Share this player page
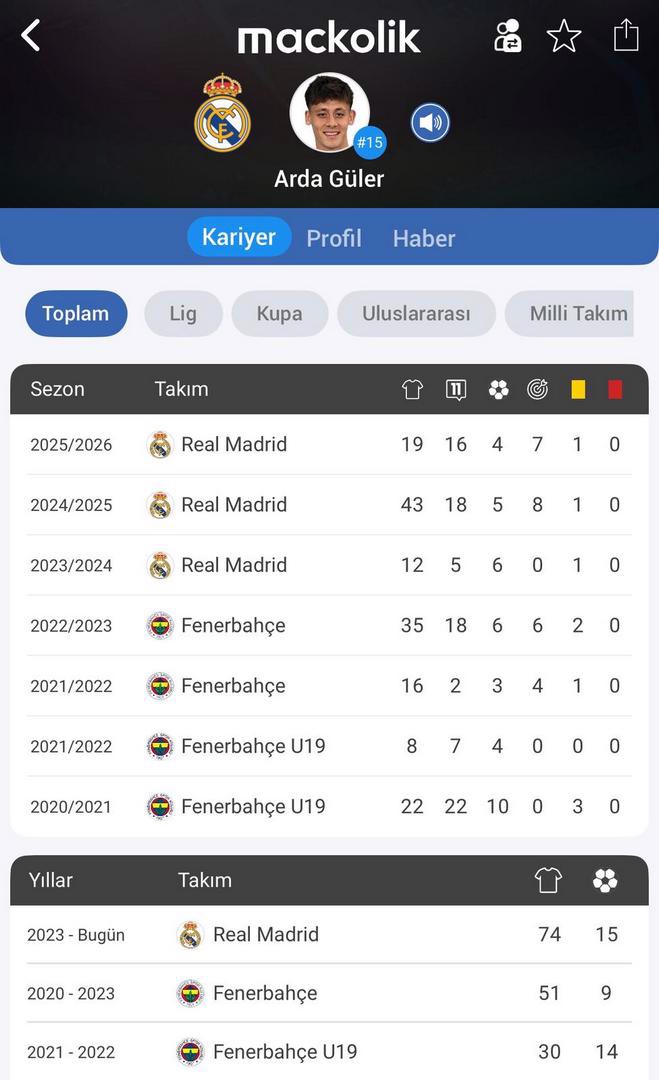This screenshot has width=659, height=1080. pyautogui.click(x=625, y=35)
